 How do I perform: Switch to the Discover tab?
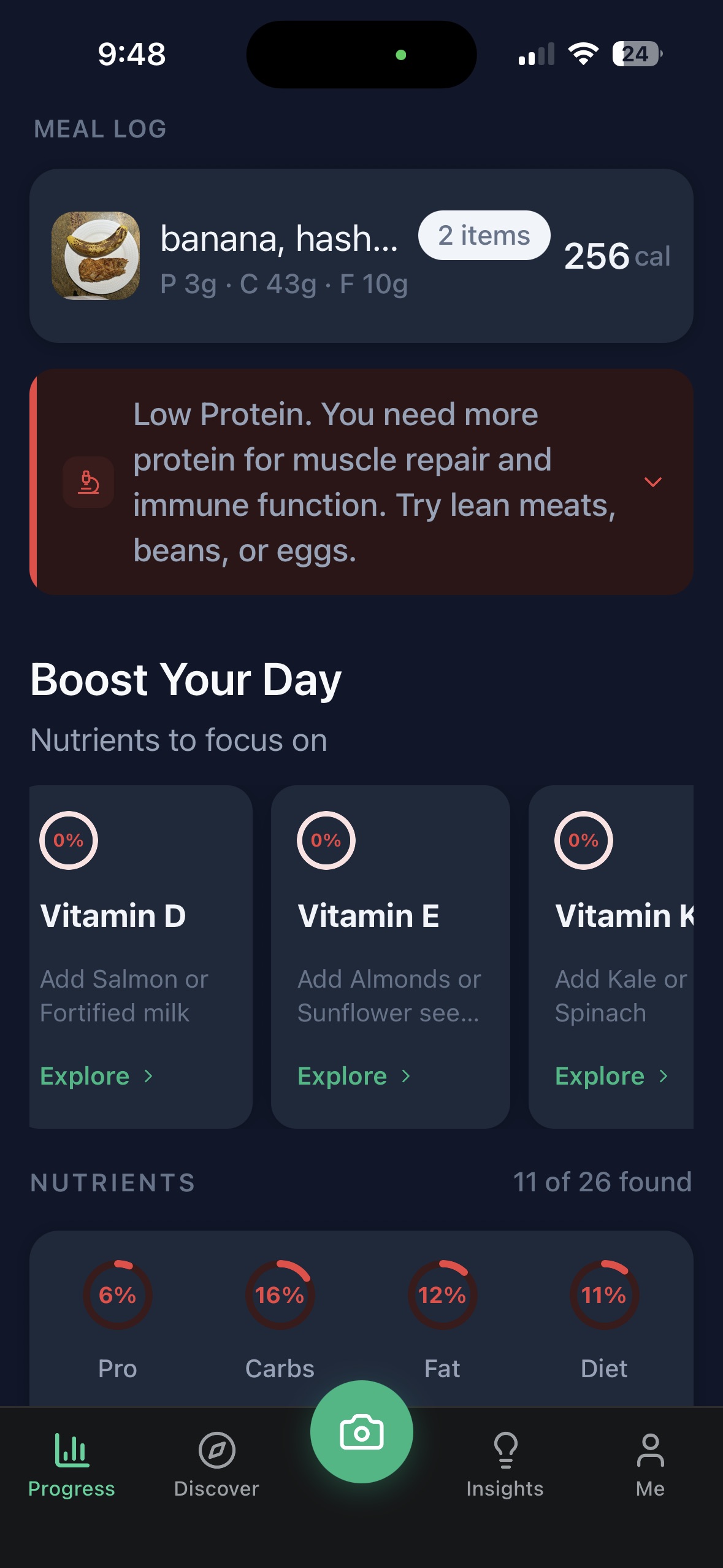tap(216, 1463)
